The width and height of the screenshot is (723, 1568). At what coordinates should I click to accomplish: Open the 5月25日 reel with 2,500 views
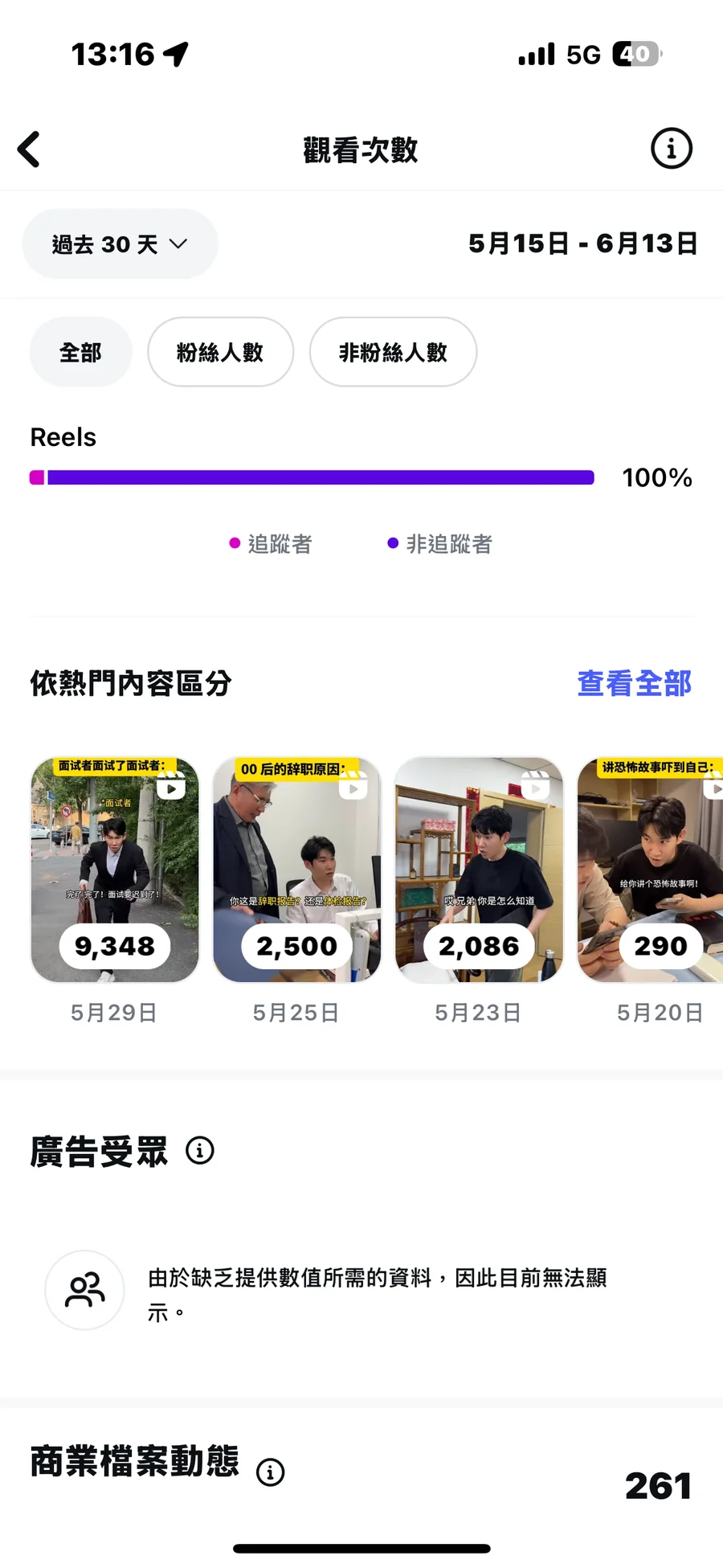(296, 870)
